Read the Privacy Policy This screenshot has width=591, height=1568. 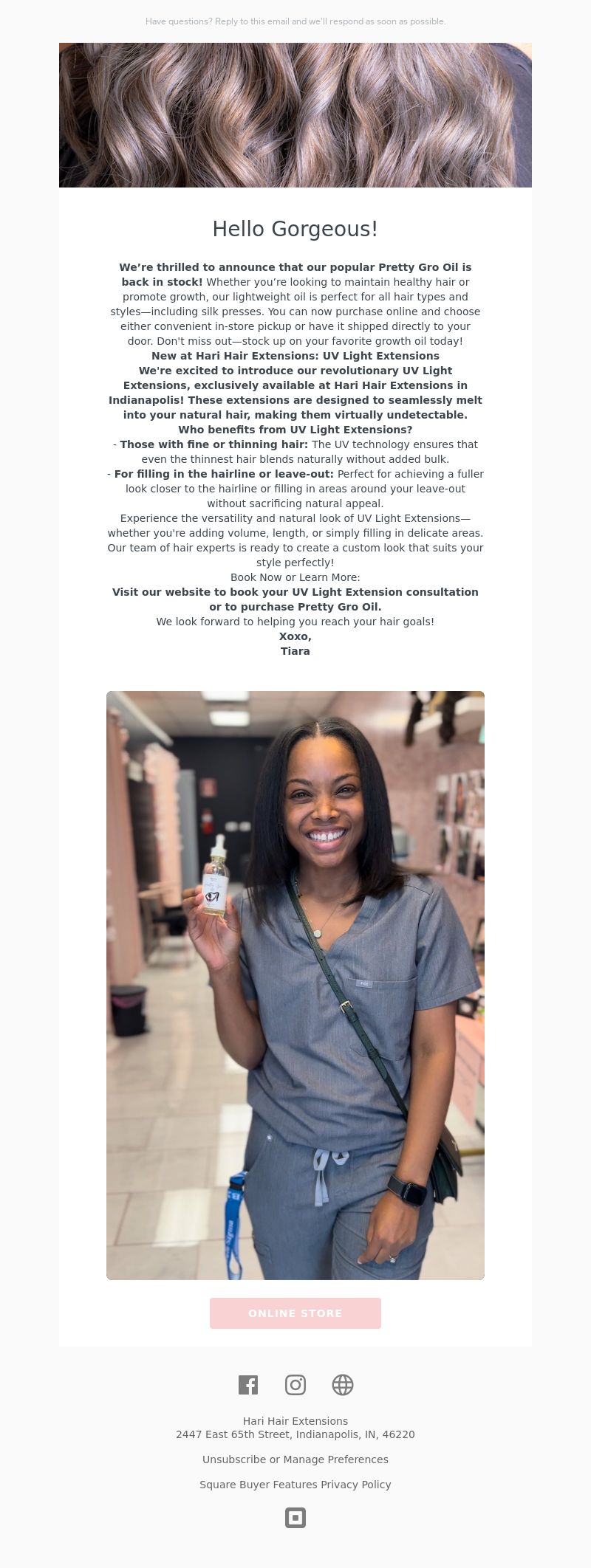(356, 1485)
